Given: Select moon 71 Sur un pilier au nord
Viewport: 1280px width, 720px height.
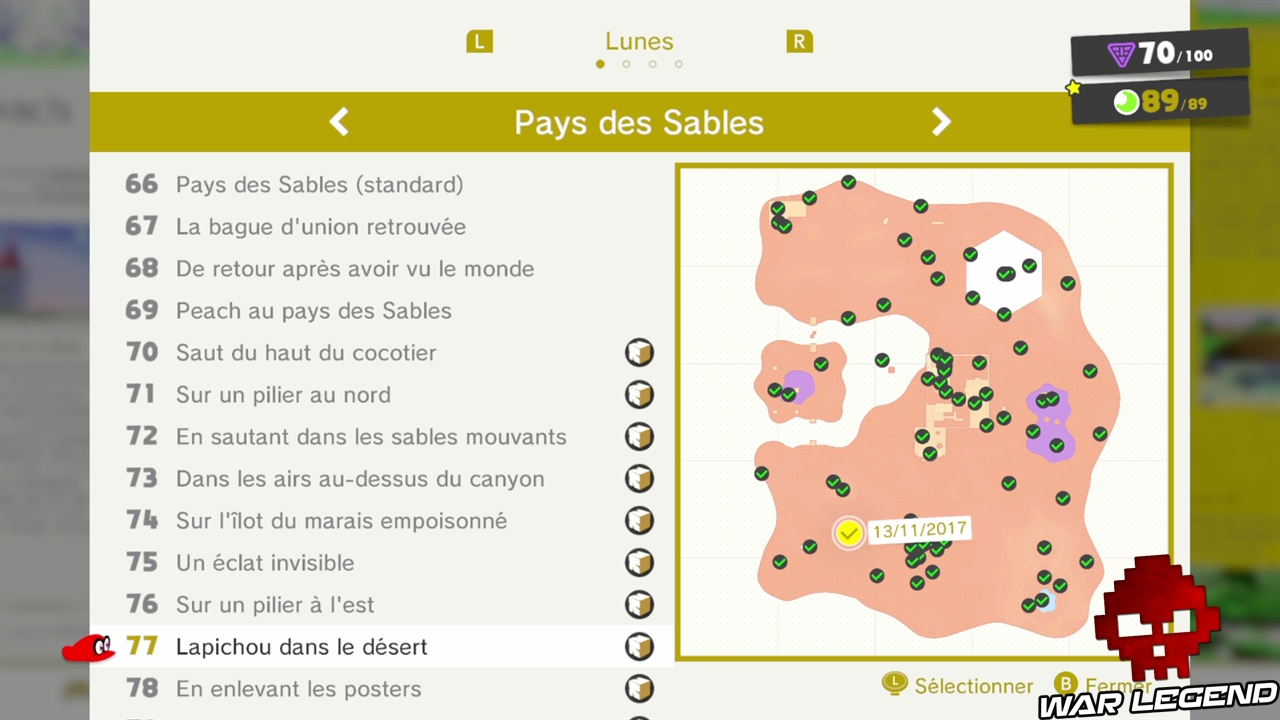Looking at the screenshot, I should [283, 395].
